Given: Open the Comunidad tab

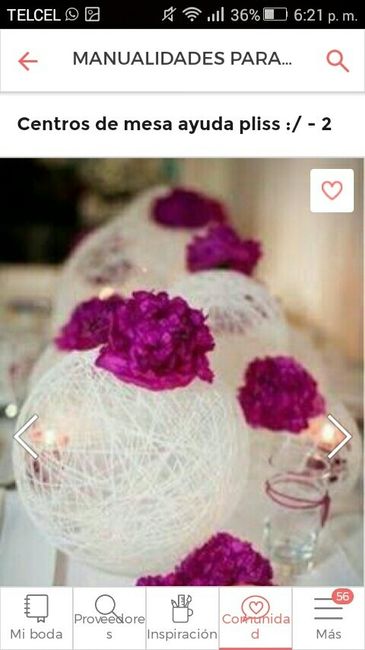Looking at the screenshot, I should pyautogui.click(x=256, y=618).
